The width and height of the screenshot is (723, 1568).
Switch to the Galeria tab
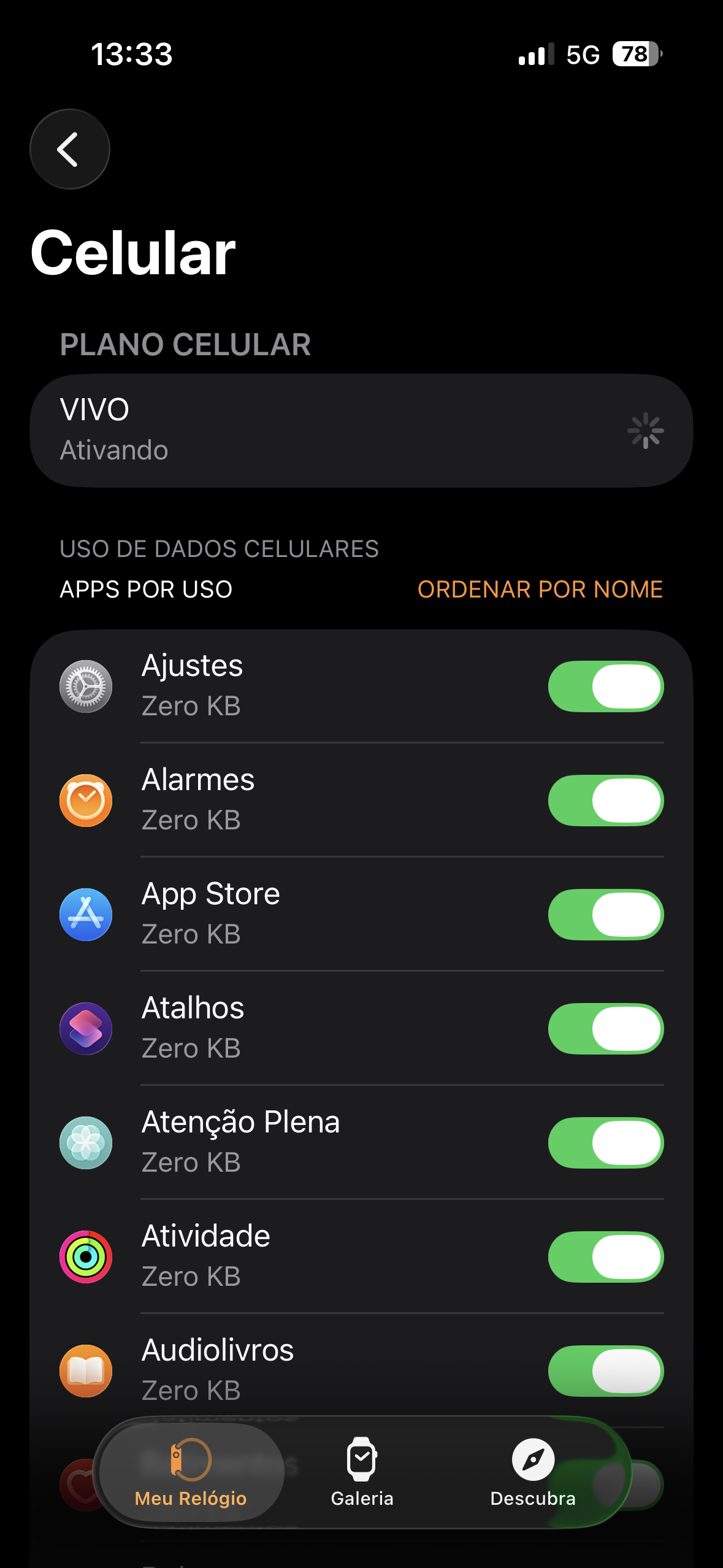pyautogui.click(x=362, y=1472)
